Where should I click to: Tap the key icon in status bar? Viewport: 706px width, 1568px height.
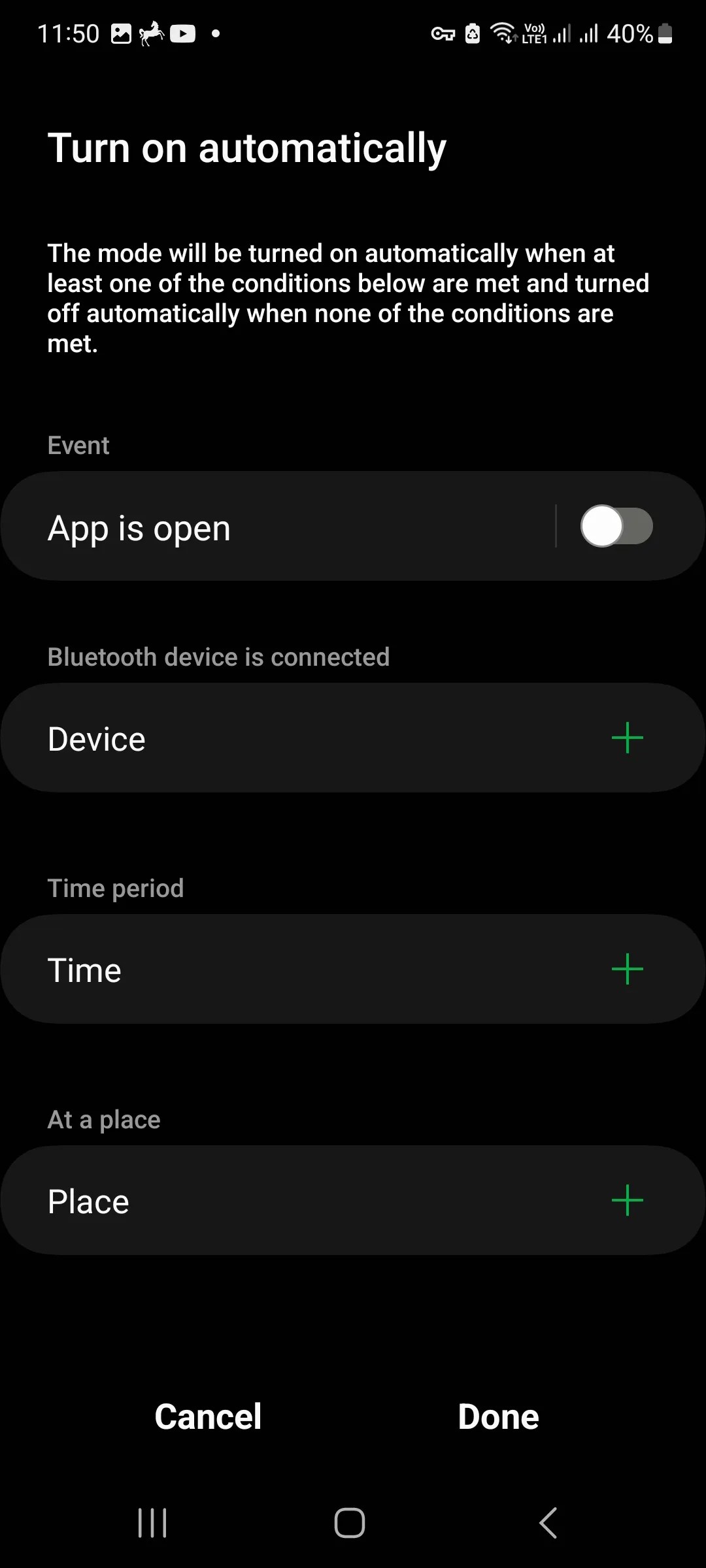443,34
